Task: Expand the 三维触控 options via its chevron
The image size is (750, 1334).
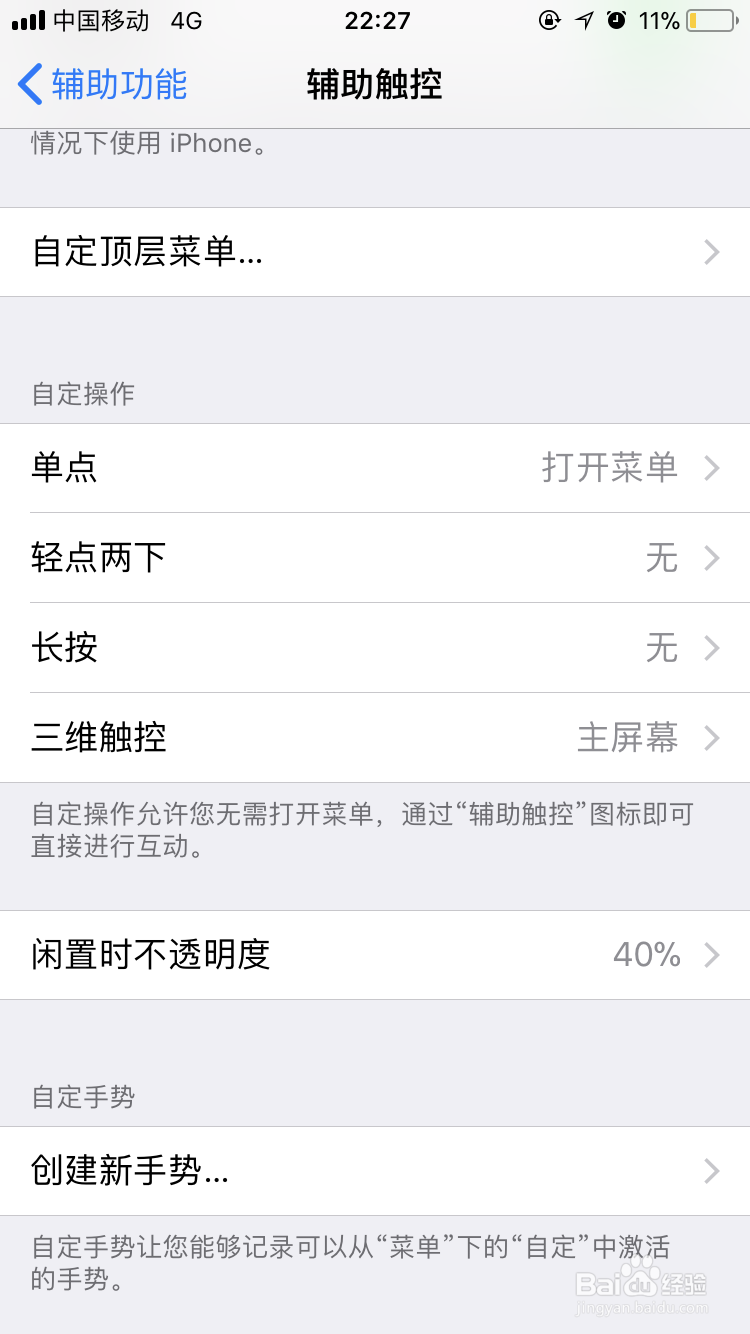Action: [x=714, y=738]
